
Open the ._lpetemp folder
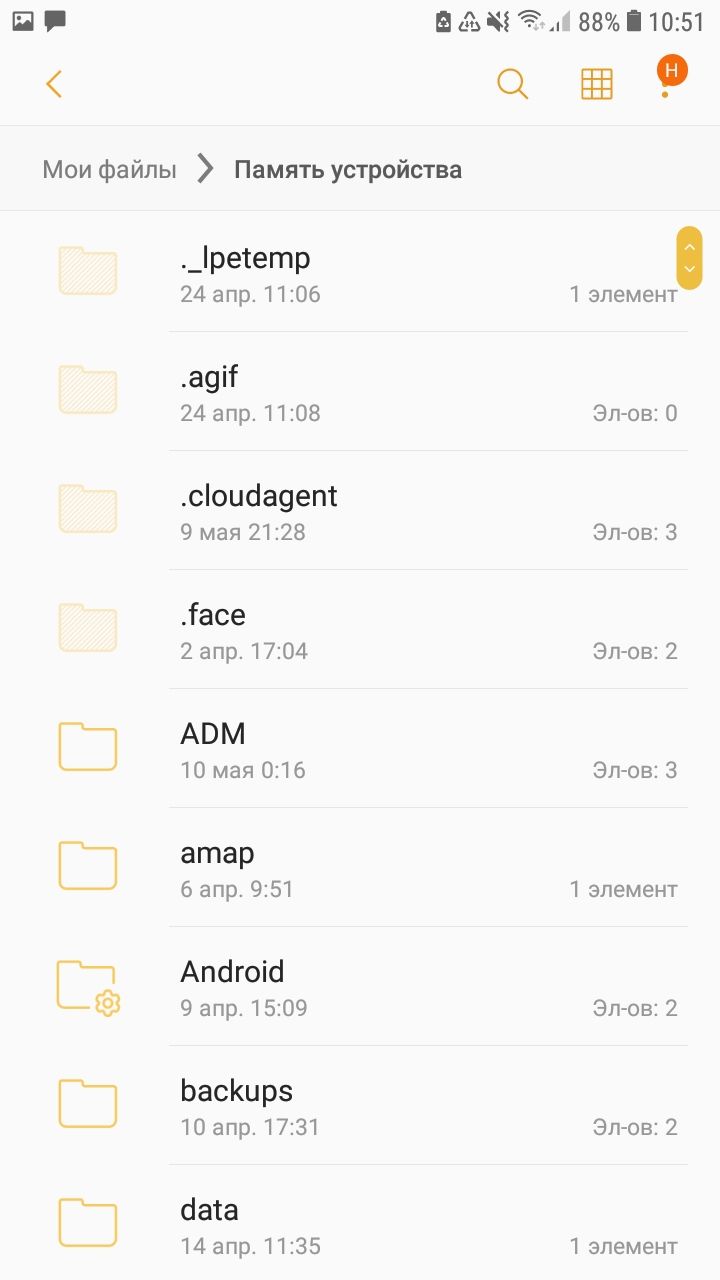point(360,272)
